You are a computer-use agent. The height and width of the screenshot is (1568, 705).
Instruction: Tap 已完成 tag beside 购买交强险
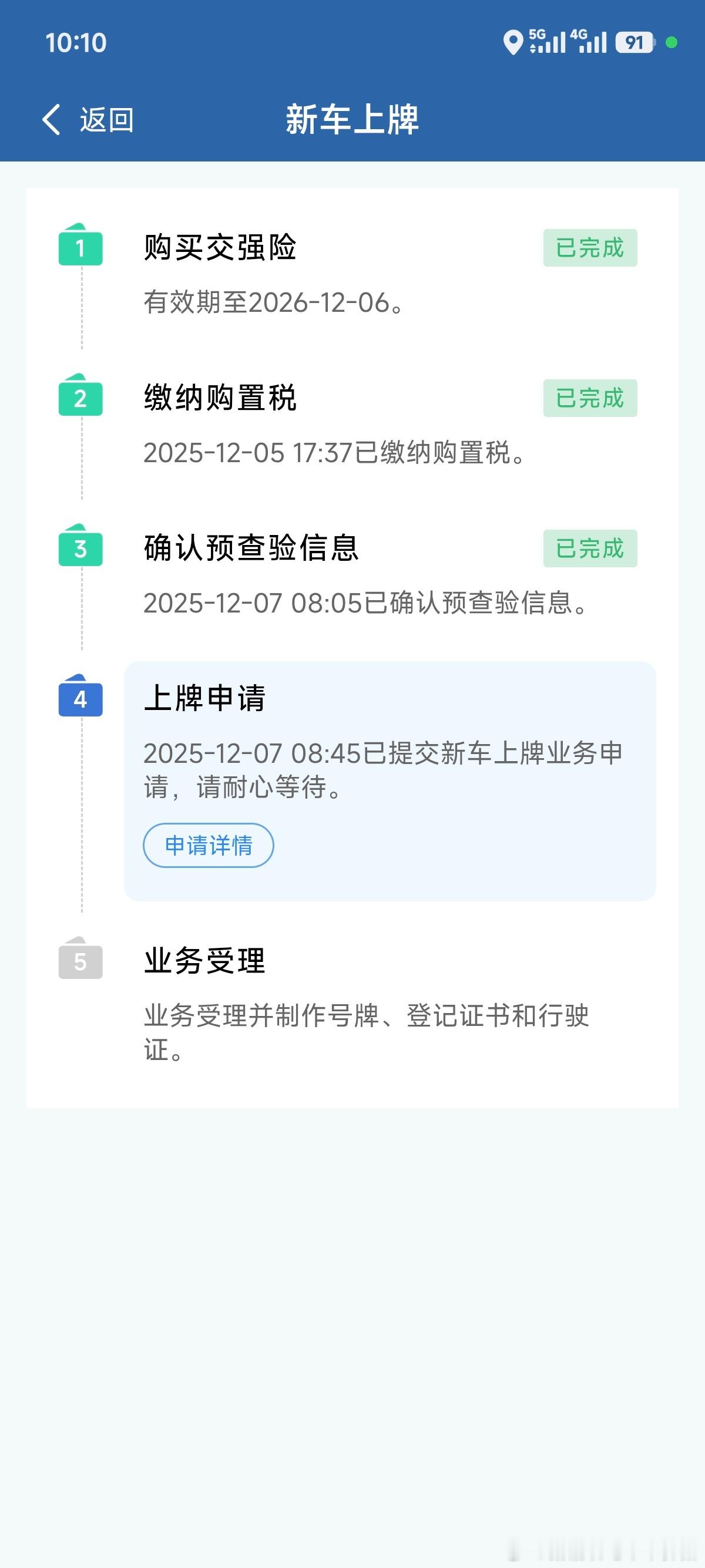pyautogui.click(x=590, y=247)
